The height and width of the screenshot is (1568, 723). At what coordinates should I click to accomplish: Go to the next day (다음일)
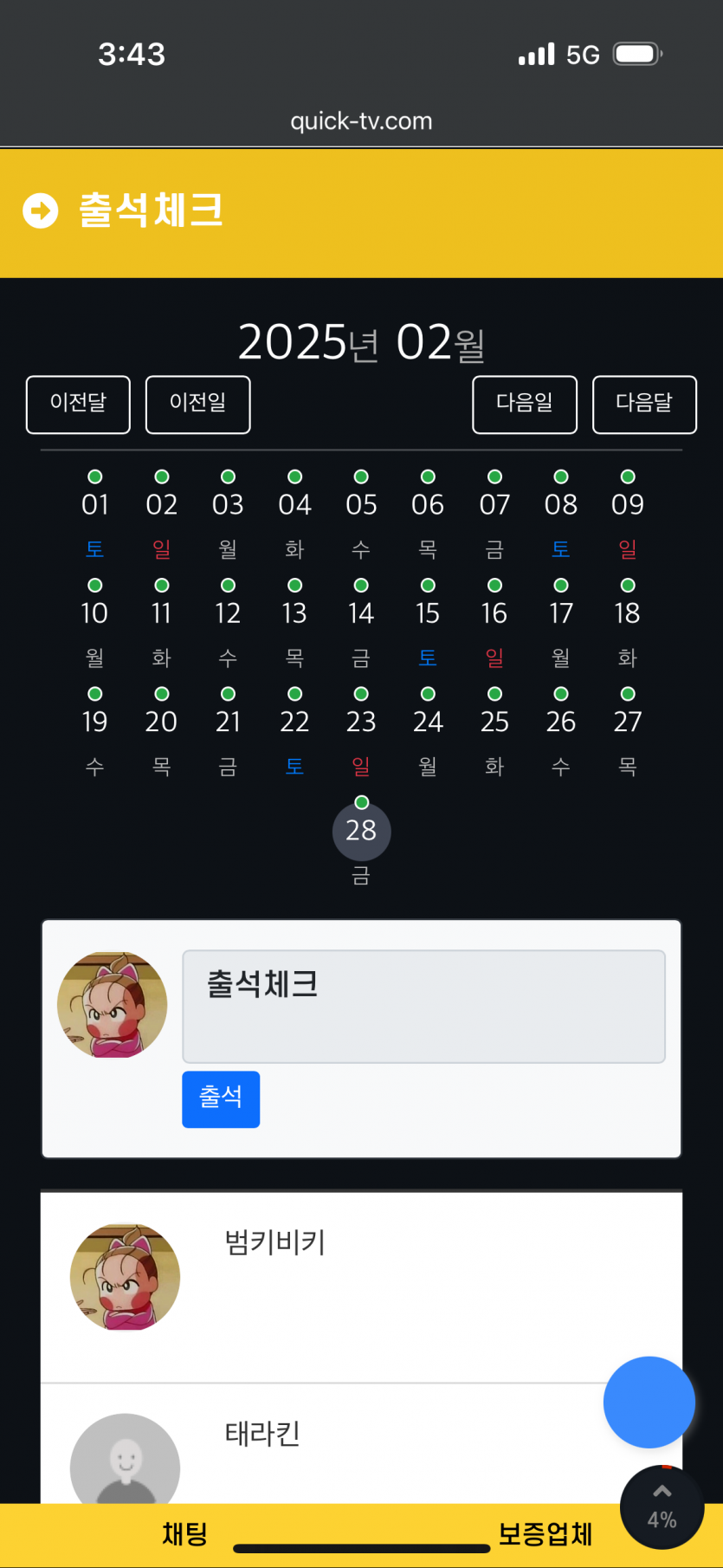tap(524, 404)
